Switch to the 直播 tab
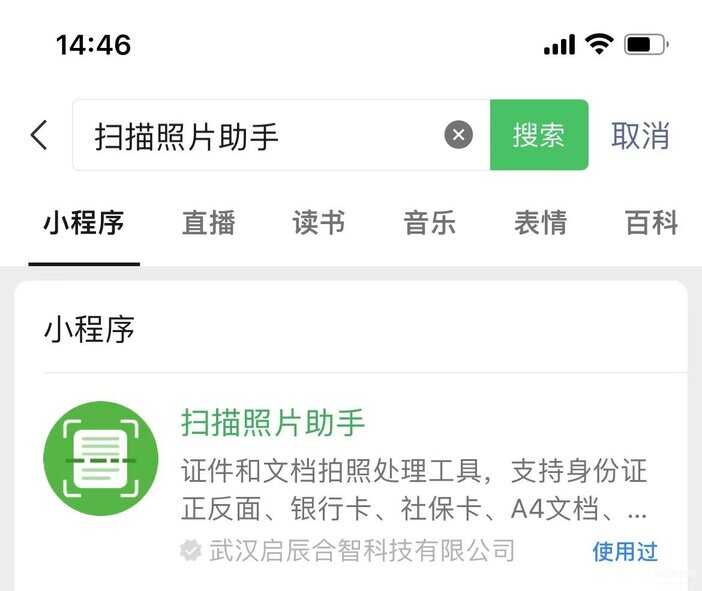The width and height of the screenshot is (702, 591). tap(208, 222)
